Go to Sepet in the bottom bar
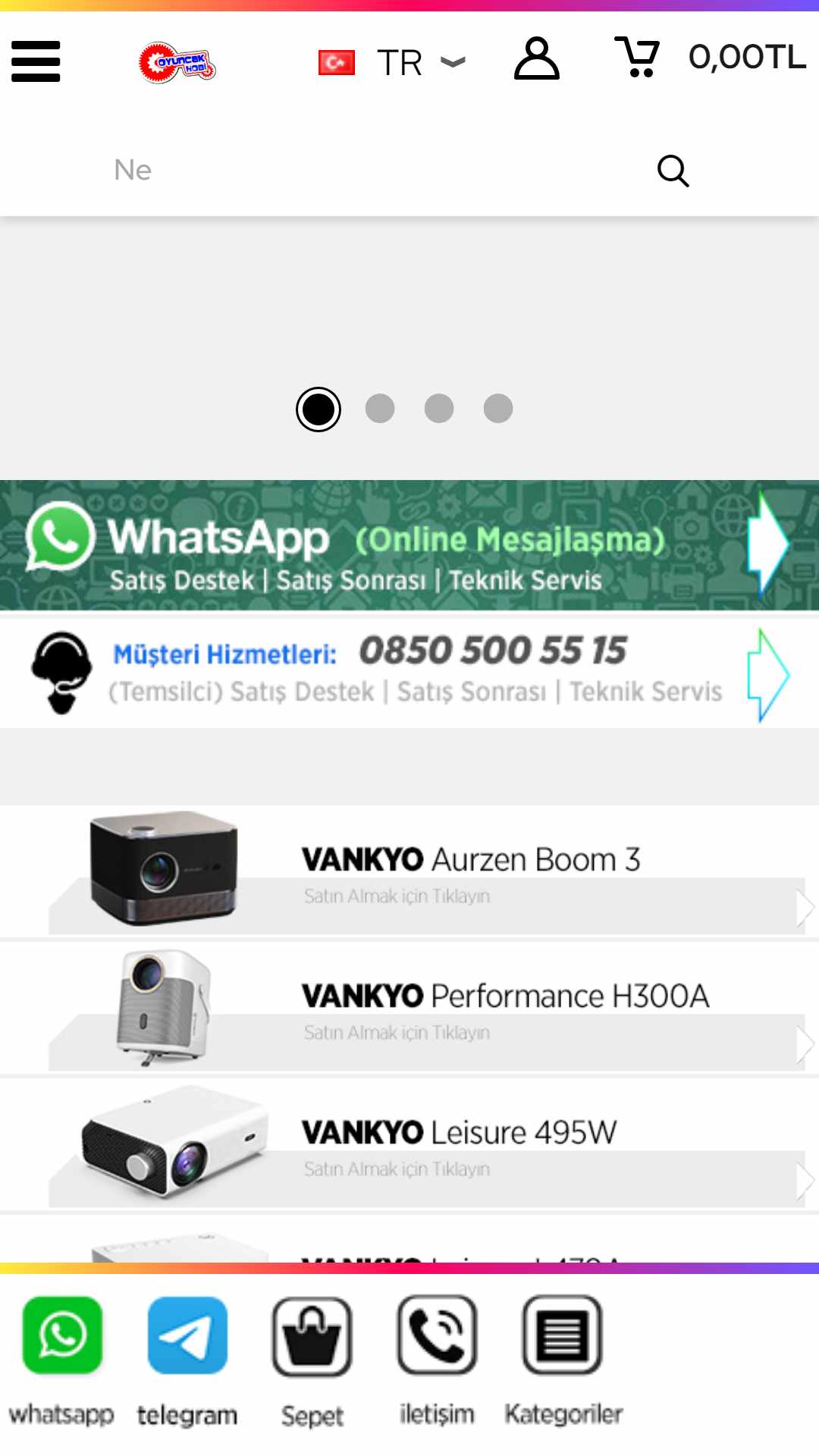The width and height of the screenshot is (819, 1456). point(312,1357)
